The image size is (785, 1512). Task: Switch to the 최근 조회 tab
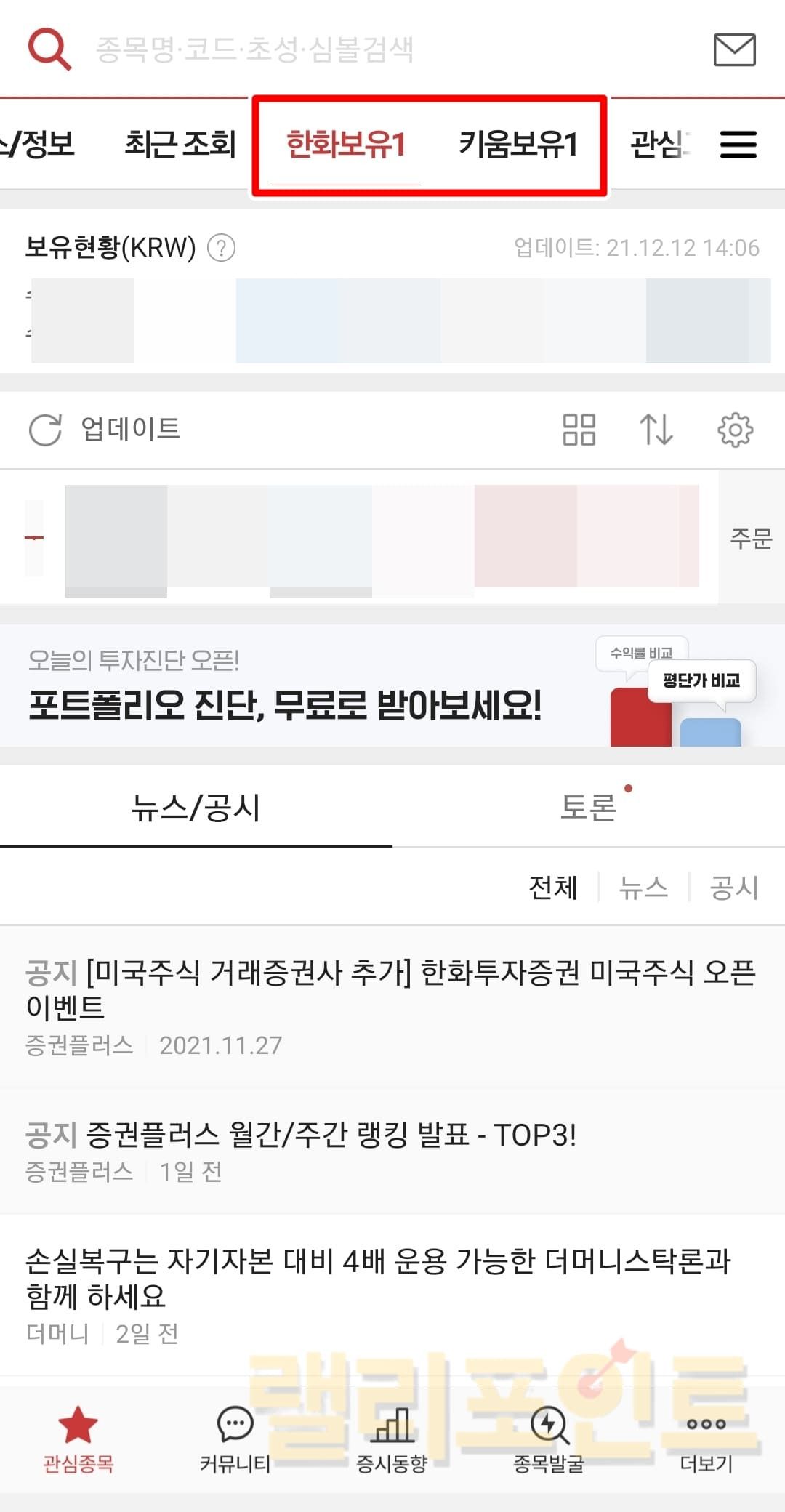pyautogui.click(x=180, y=143)
